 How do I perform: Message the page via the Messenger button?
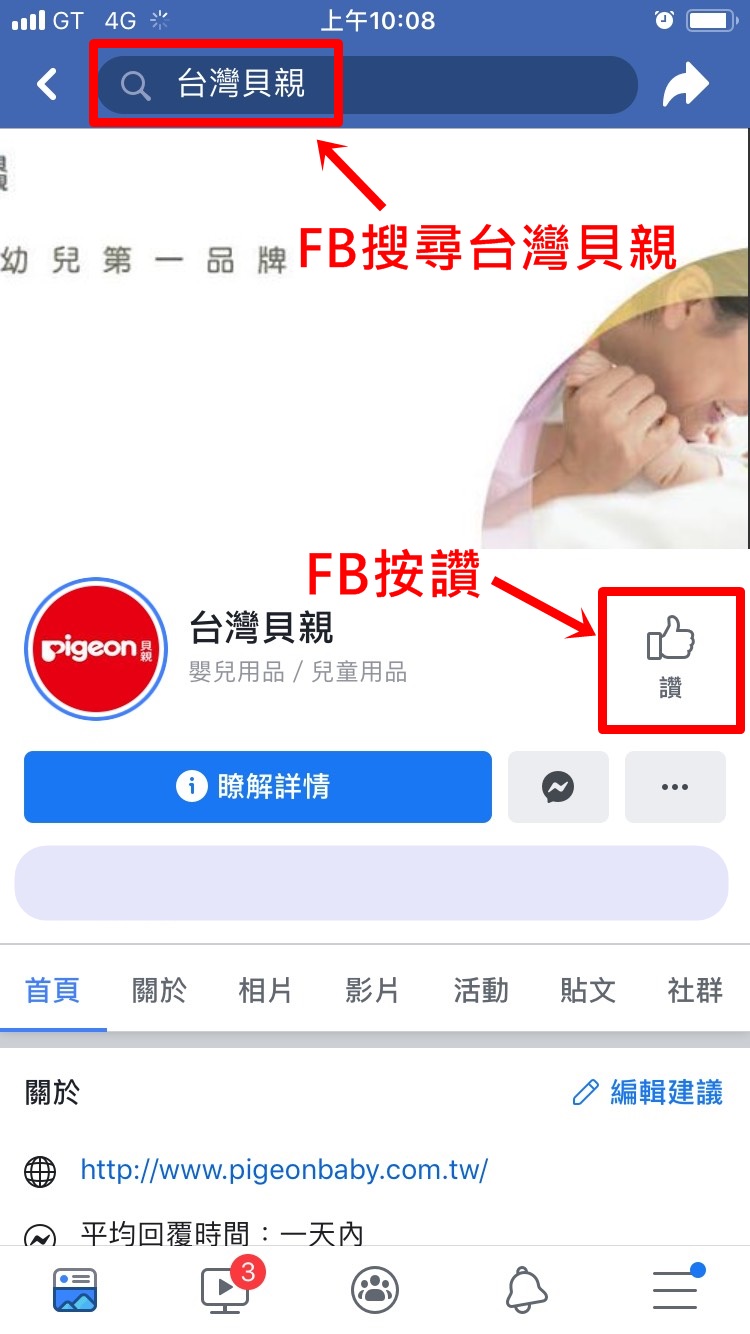pyautogui.click(x=558, y=787)
